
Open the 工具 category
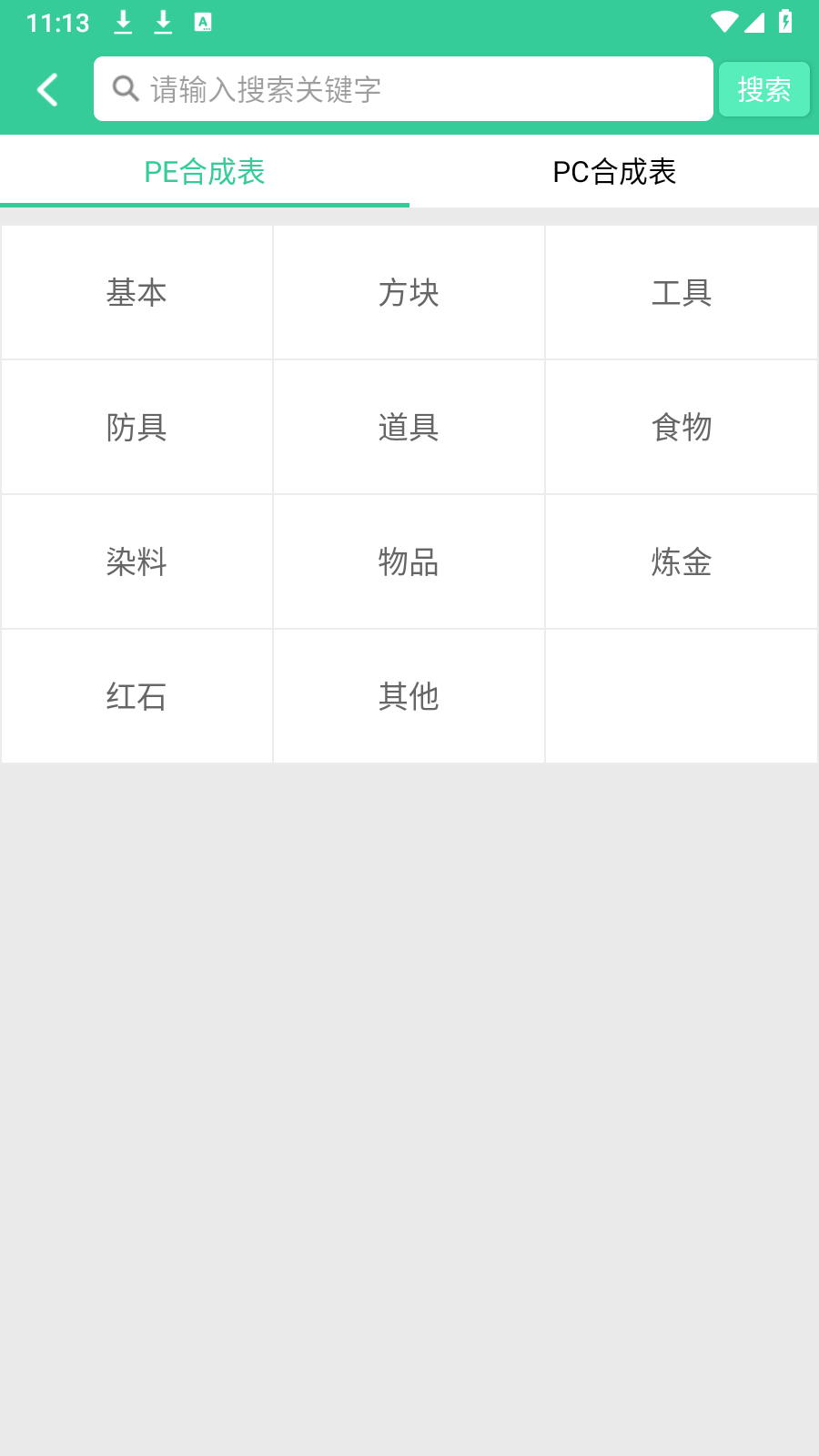click(x=682, y=292)
